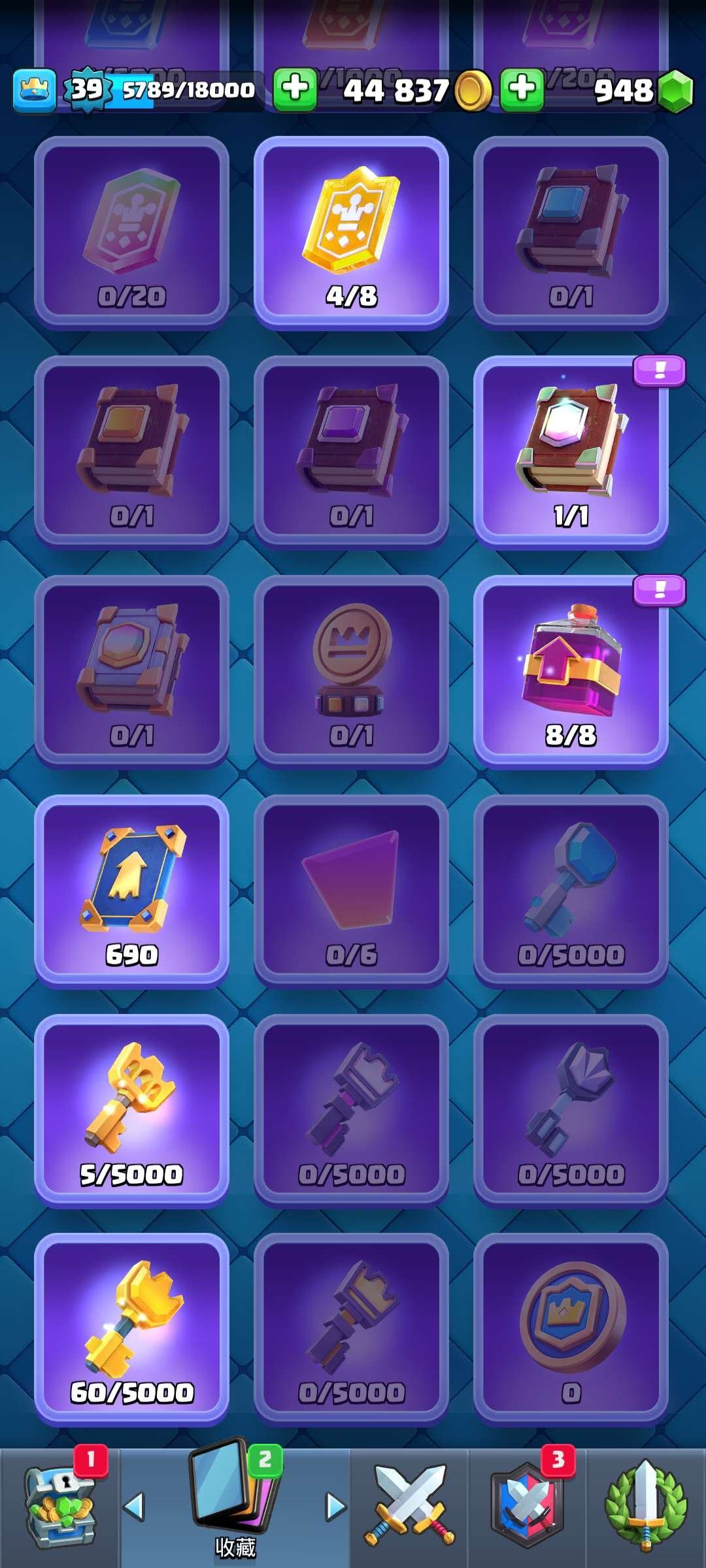
Task: Open the crown shield token showing 0
Action: [571, 1328]
